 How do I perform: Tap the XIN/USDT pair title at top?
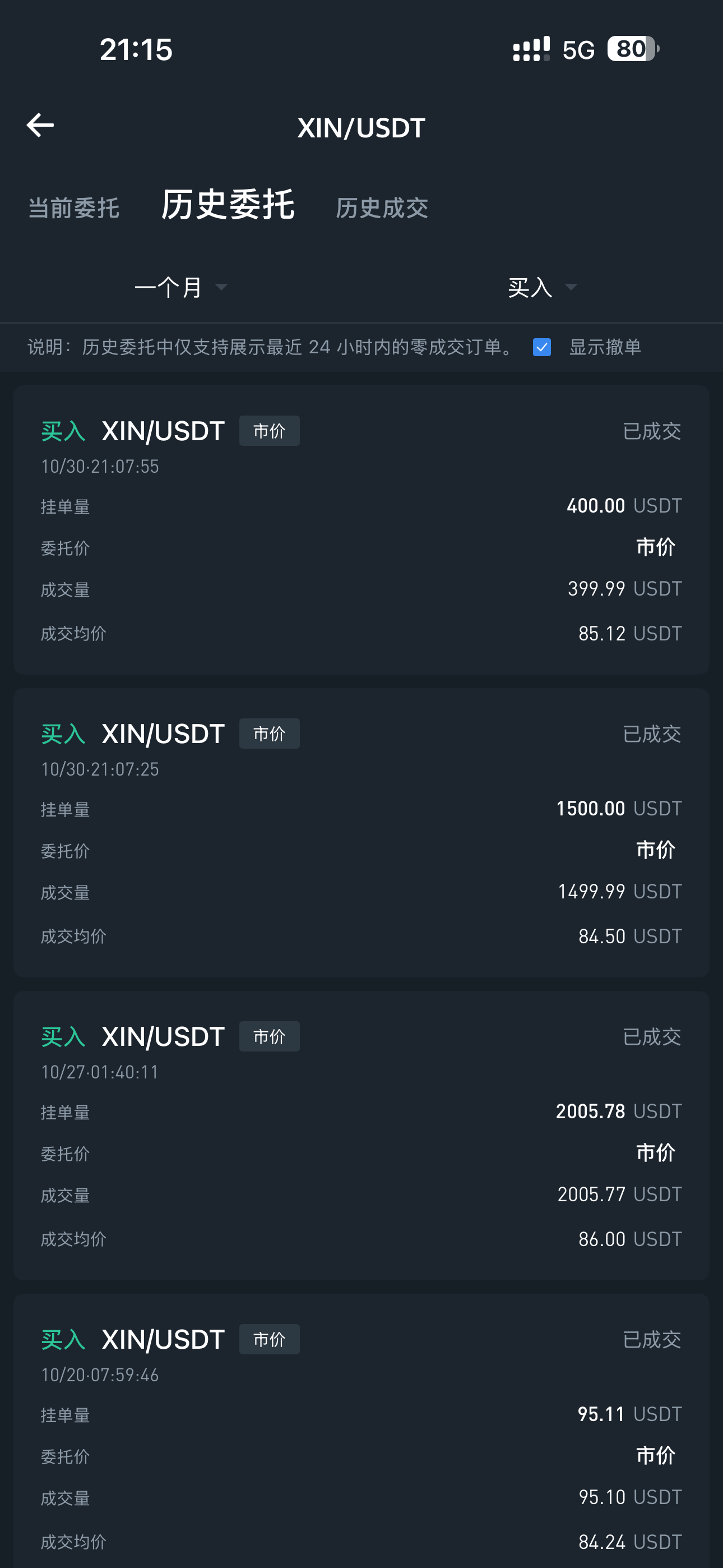[361, 127]
